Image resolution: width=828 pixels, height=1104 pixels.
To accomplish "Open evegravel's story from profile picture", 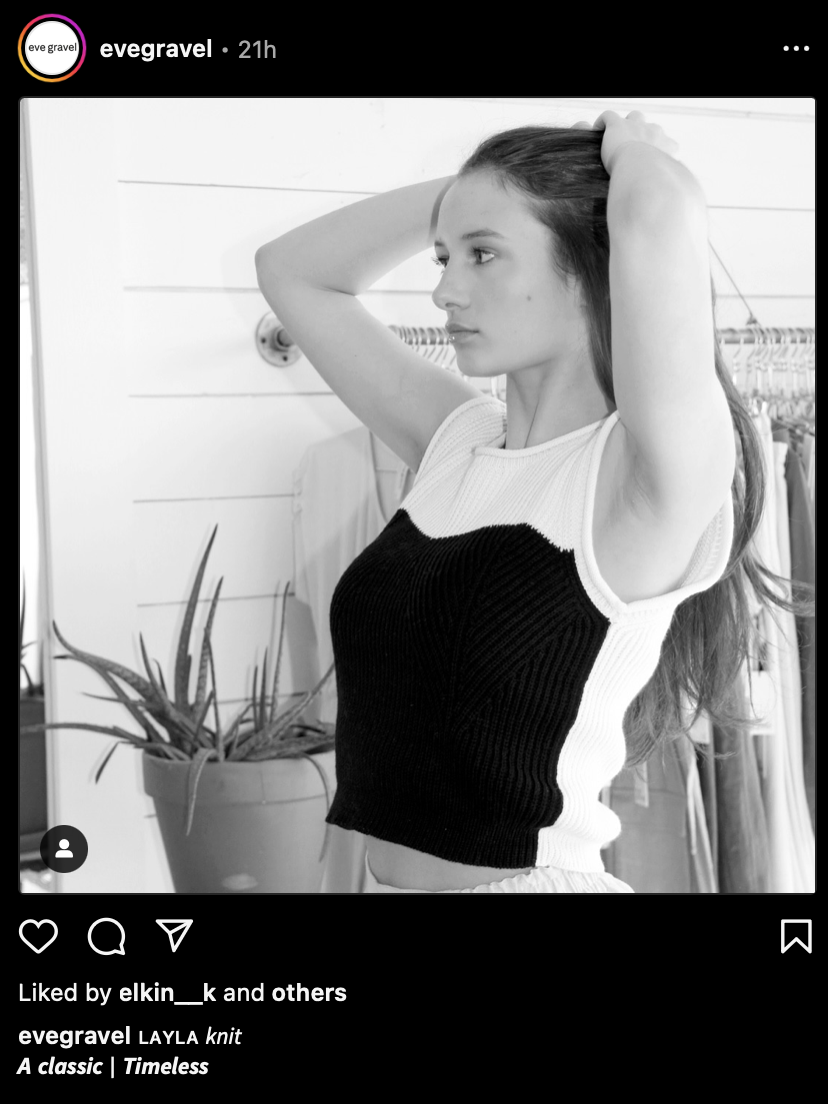I will point(52,48).
